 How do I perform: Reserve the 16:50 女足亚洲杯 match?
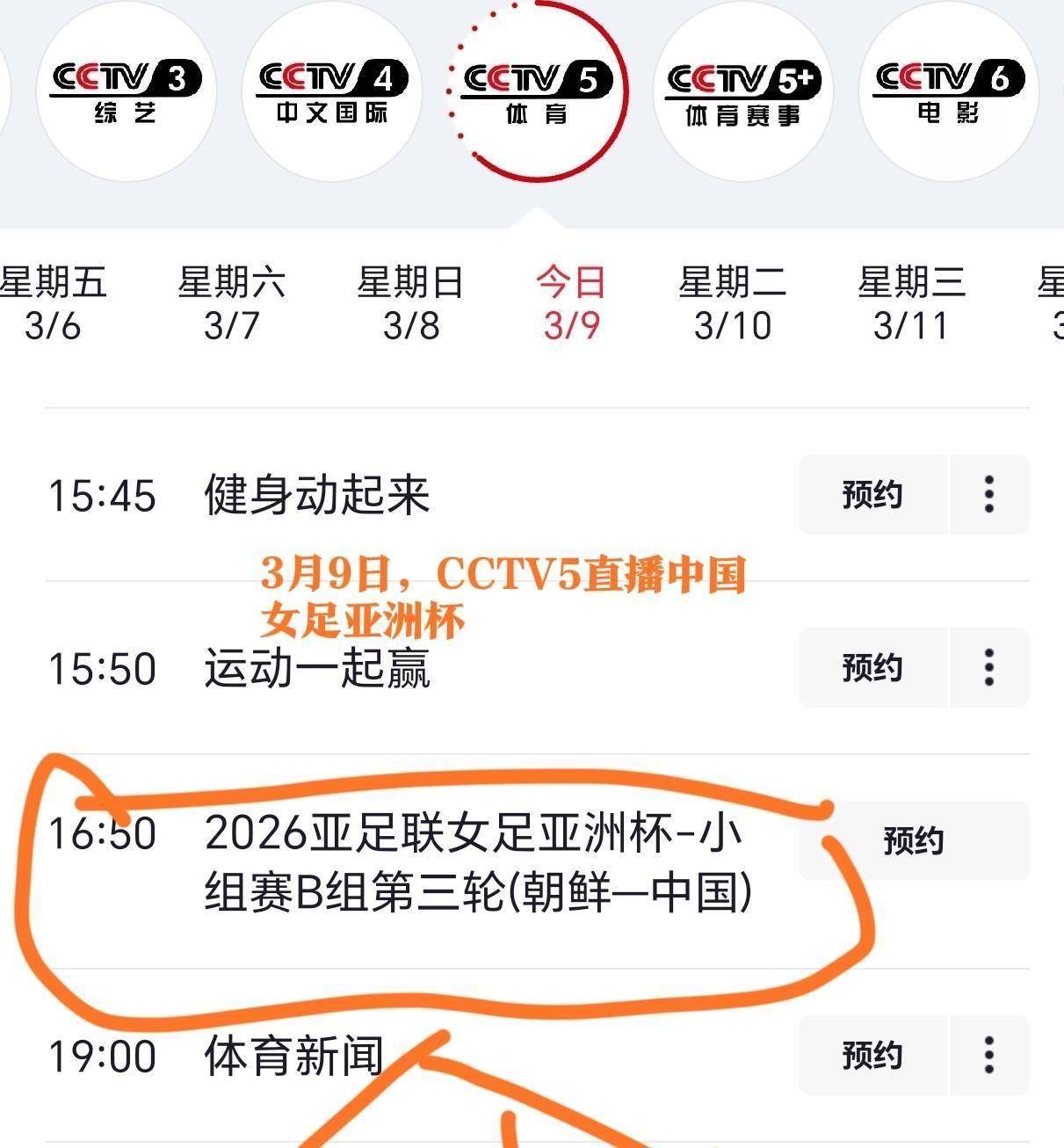click(914, 840)
